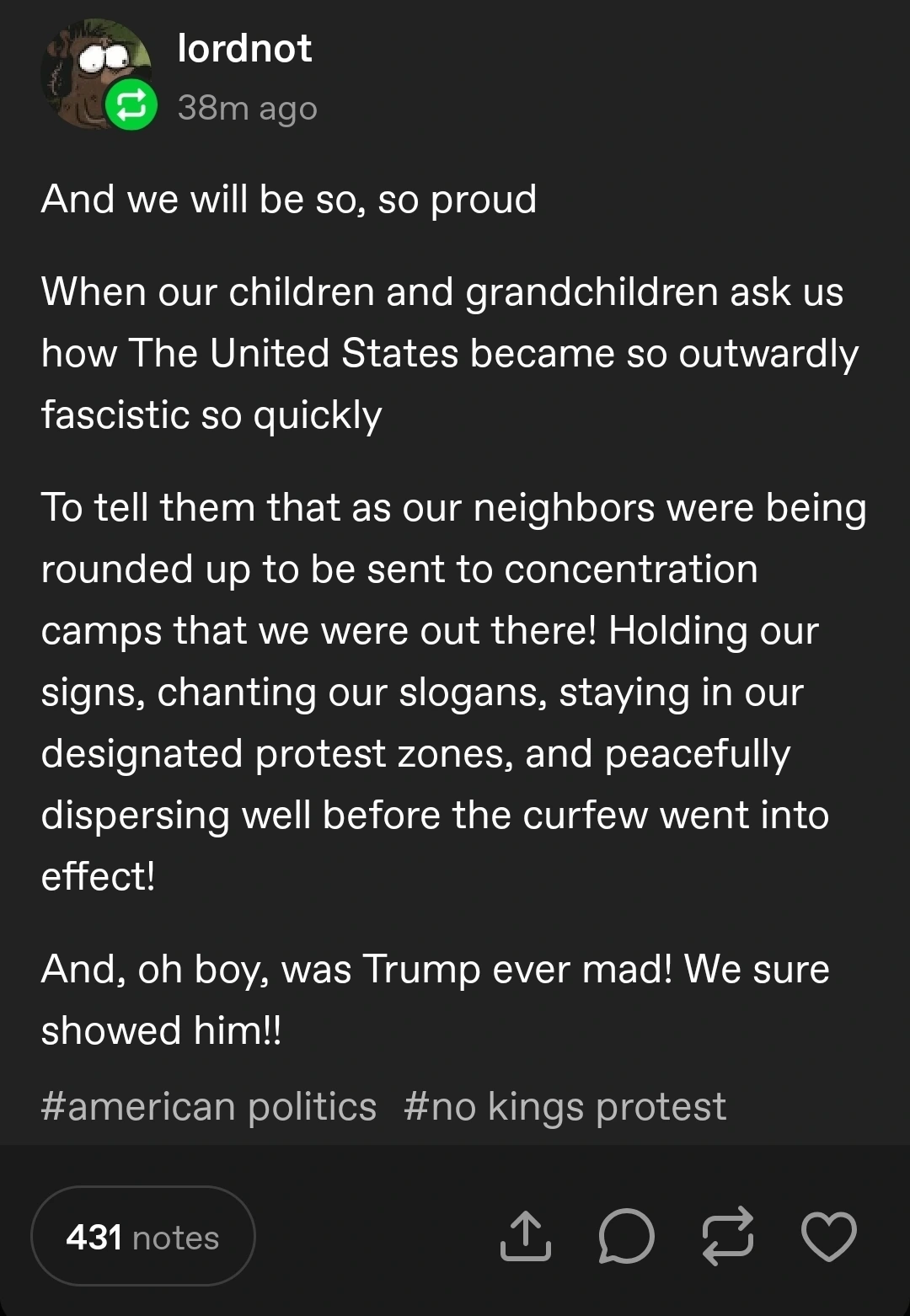View the 431 notes
The image size is (910, 1316).
142,1237
